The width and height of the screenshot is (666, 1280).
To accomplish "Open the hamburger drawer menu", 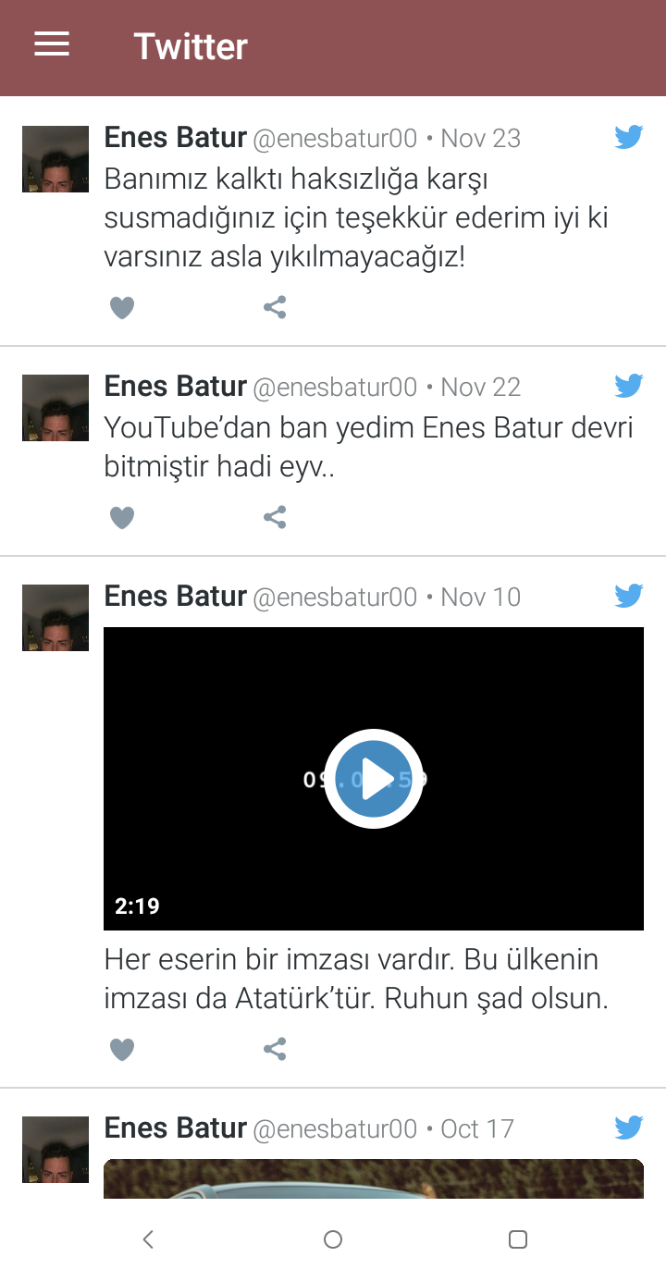I will coord(52,45).
